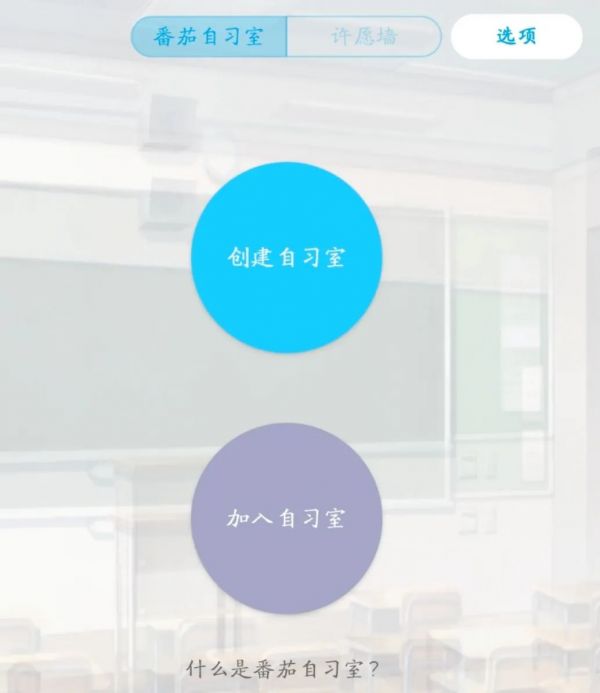Select 加入自习室 to join a study room
This screenshot has width=600, height=693.
[x=286, y=518]
